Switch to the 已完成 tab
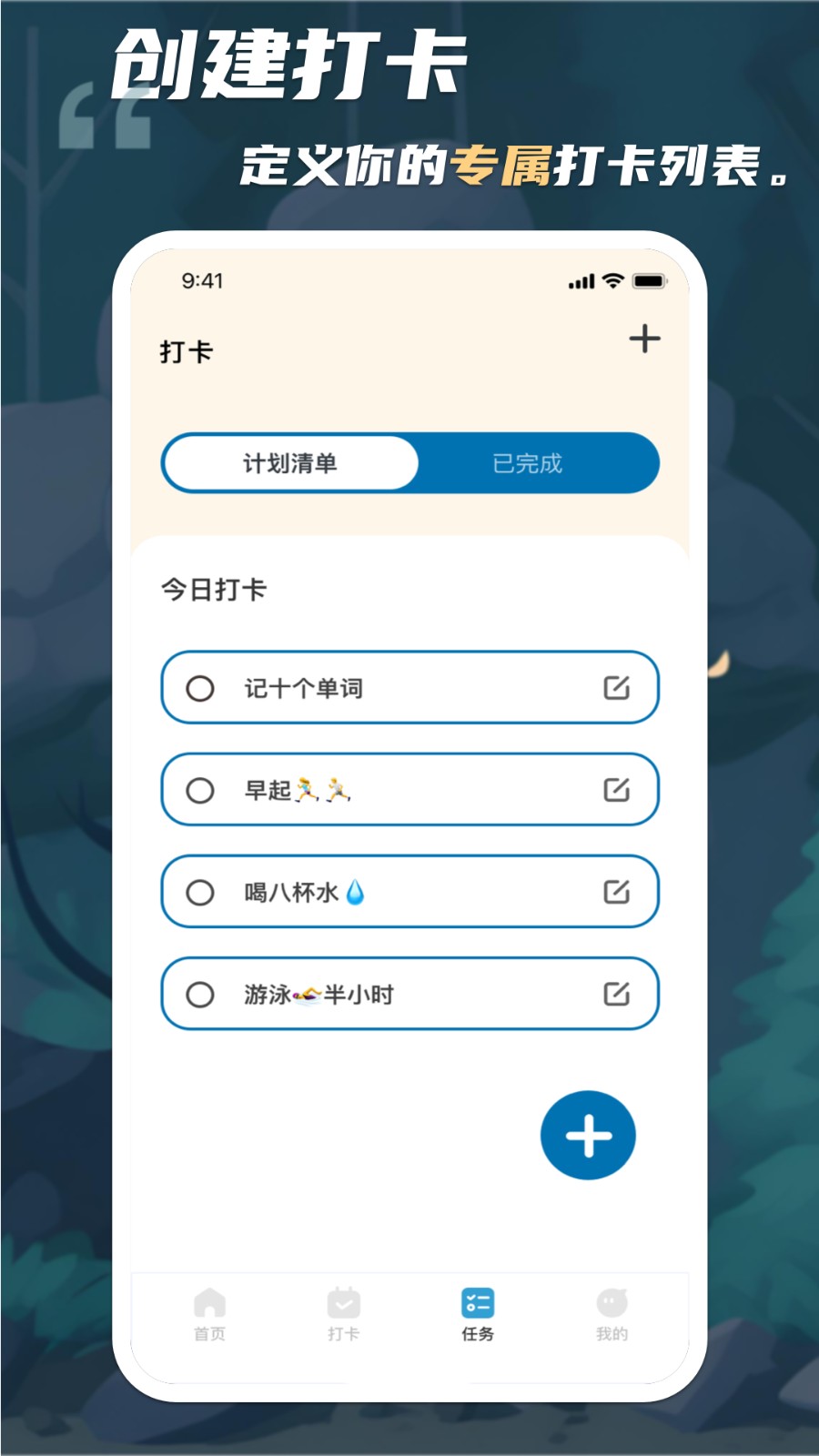Viewport: 819px width, 1456px height. 528,463
